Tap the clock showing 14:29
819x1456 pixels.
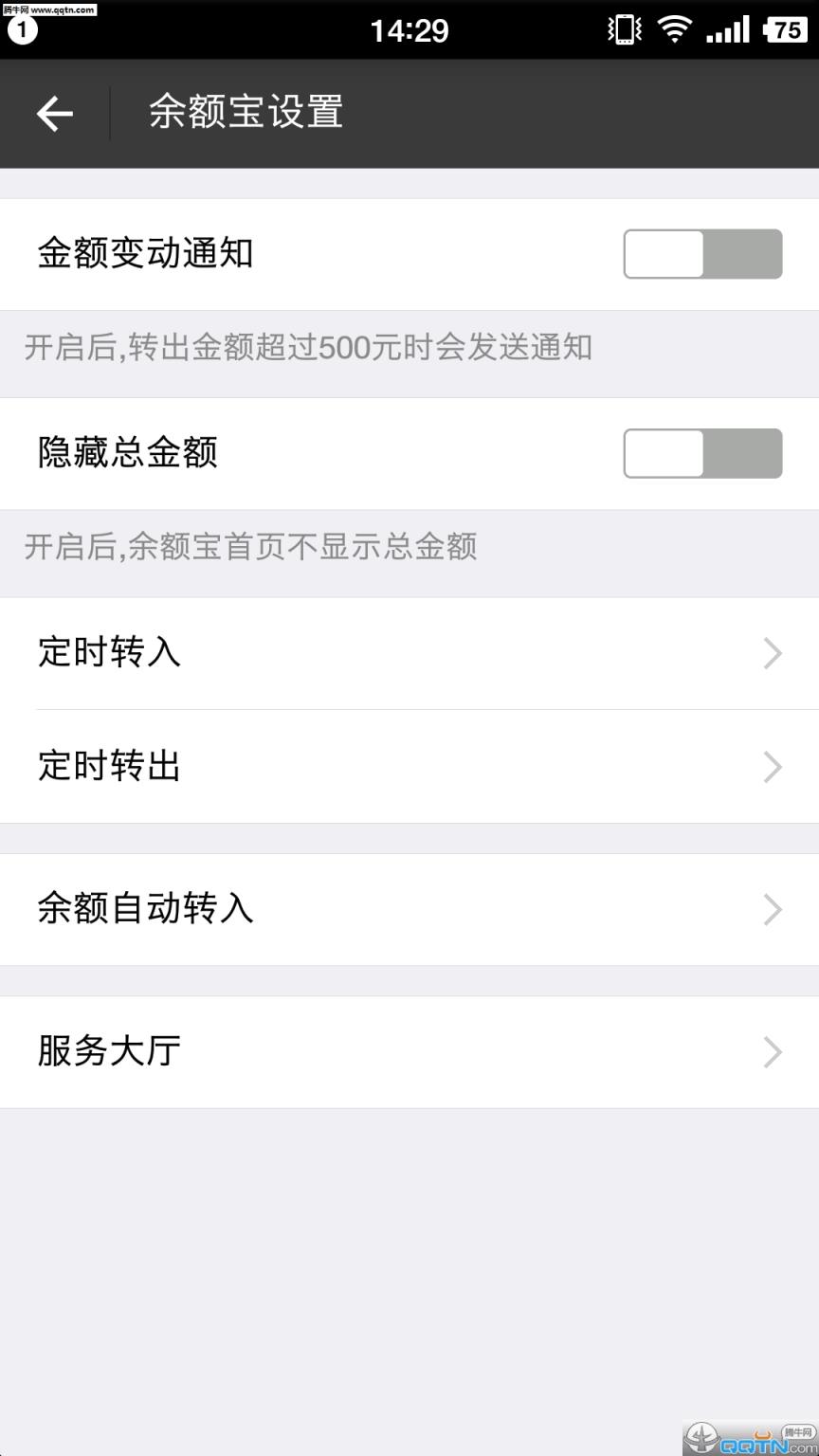coord(409,30)
